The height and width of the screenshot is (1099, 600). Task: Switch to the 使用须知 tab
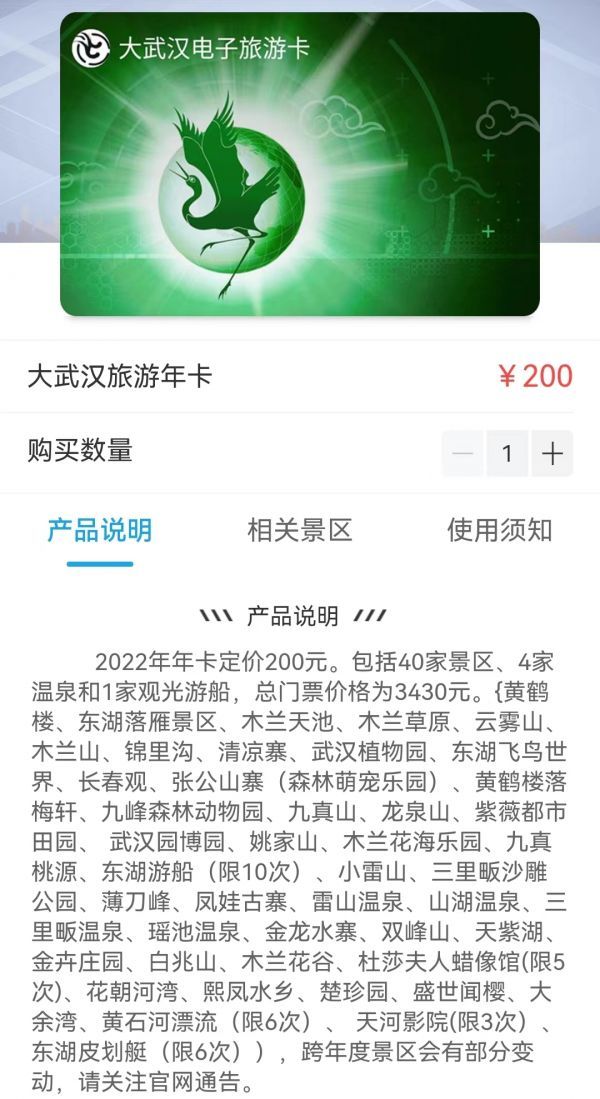[499, 530]
